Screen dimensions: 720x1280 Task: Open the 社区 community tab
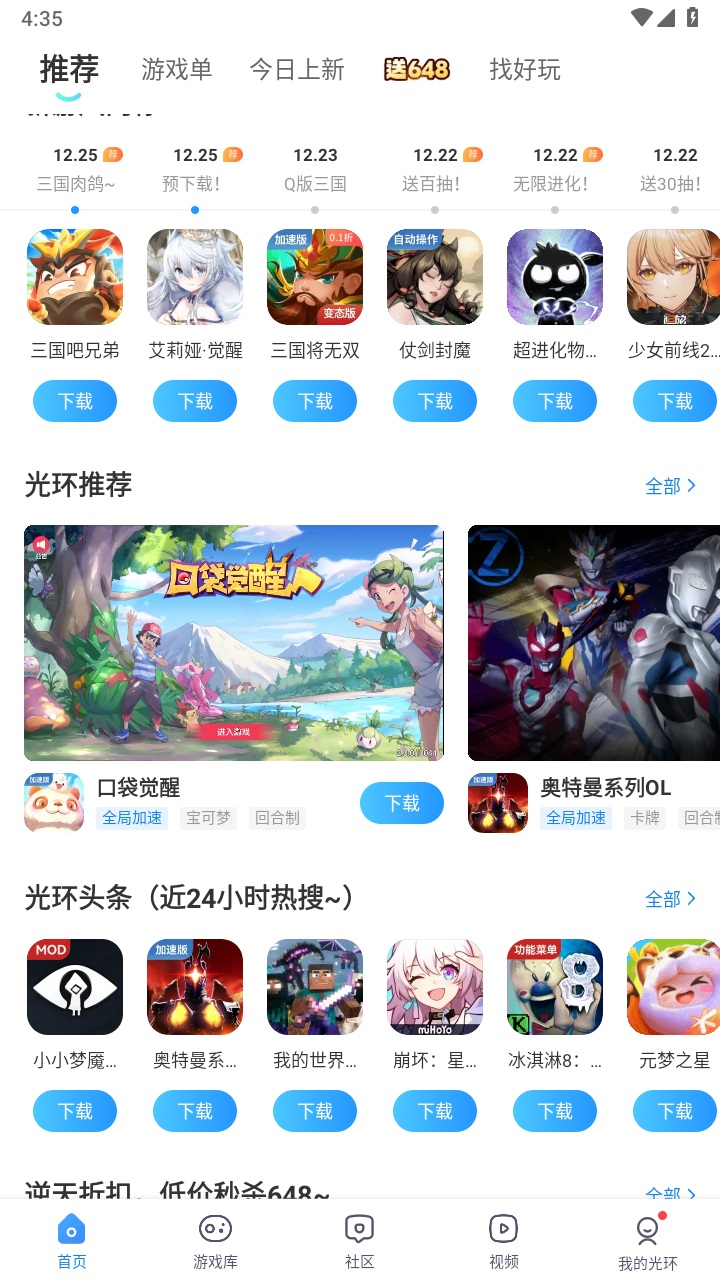pyautogui.click(x=360, y=1241)
